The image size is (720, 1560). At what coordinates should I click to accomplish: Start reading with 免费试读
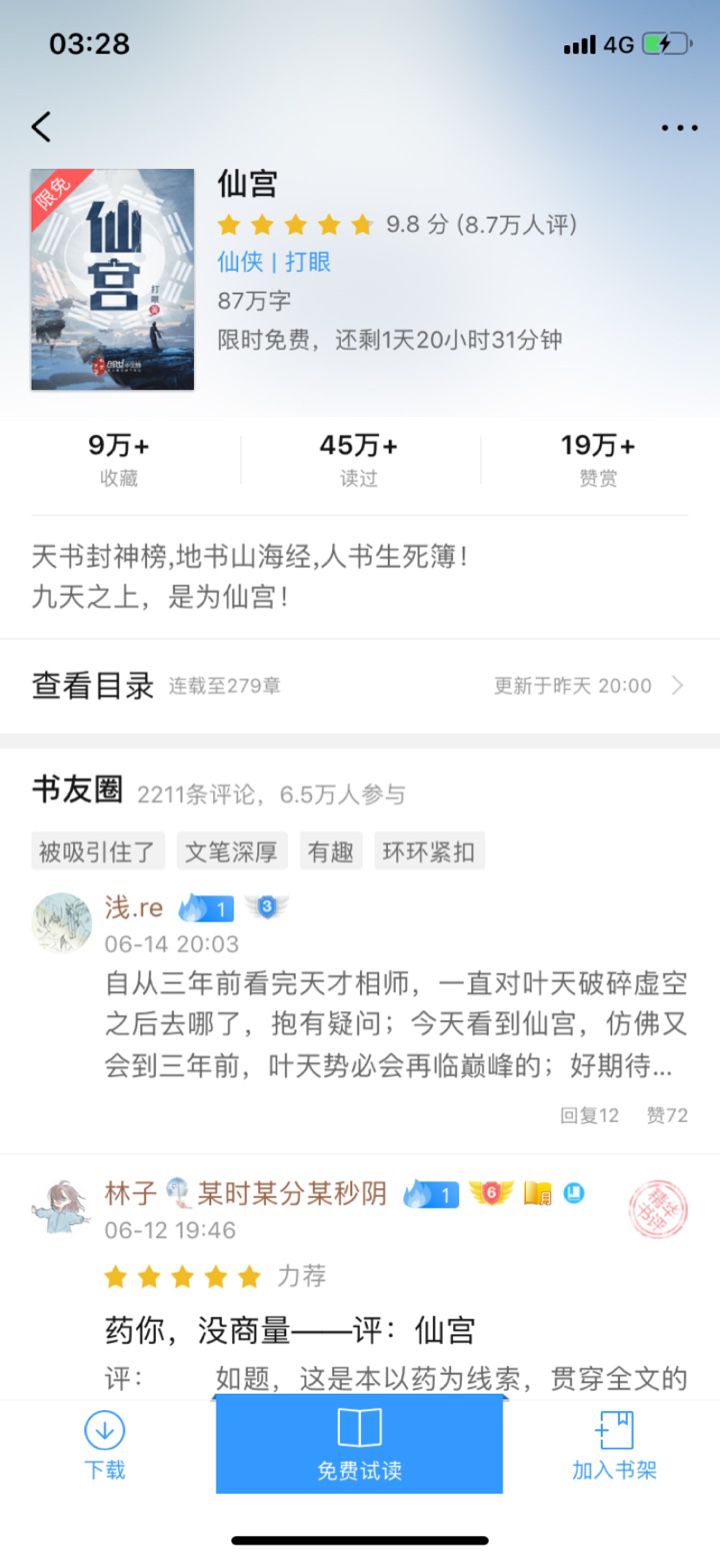click(359, 1445)
